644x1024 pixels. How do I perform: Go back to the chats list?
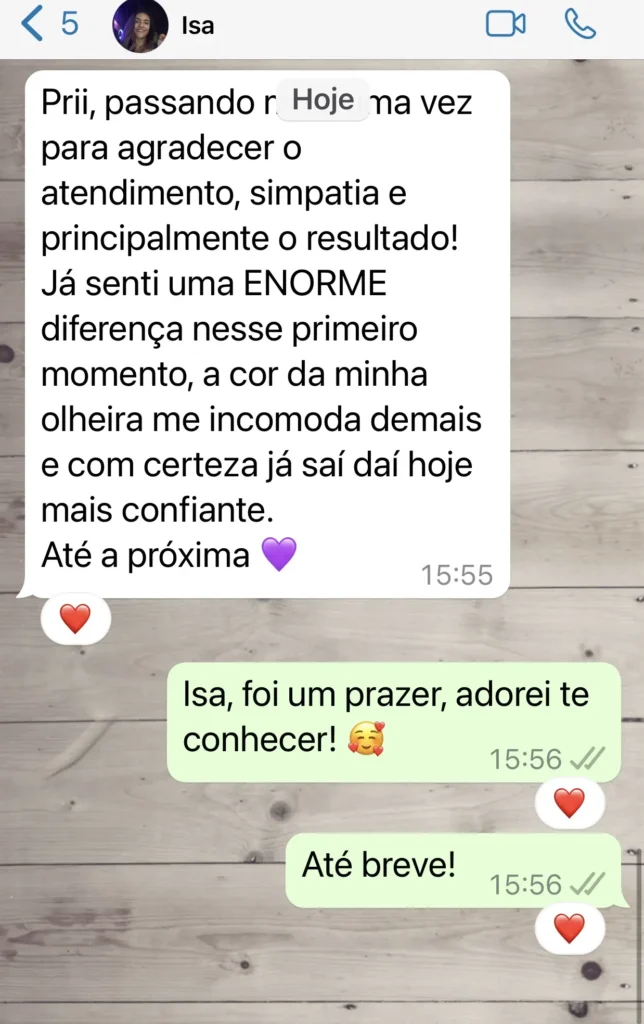pos(35,23)
